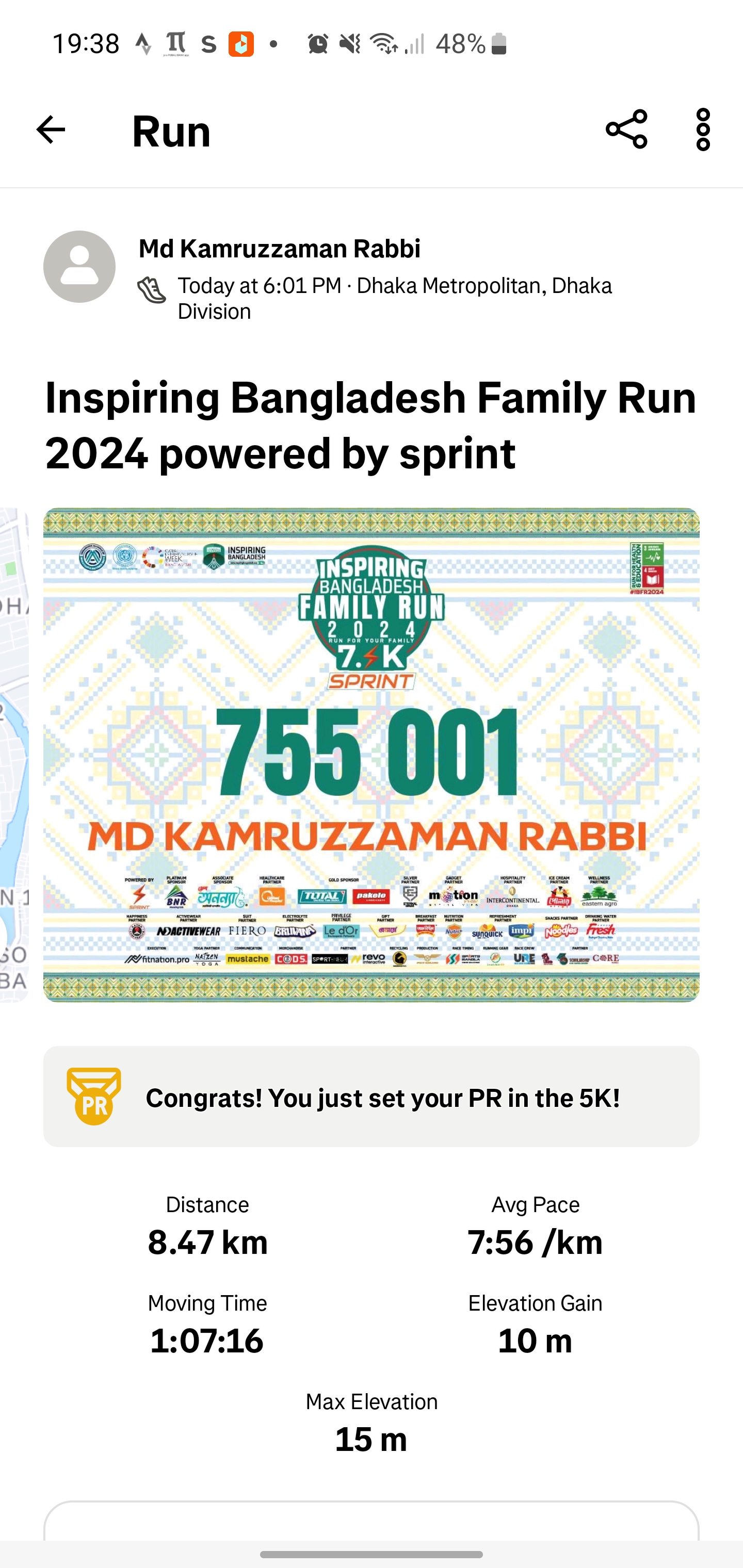Open the race bib photo

click(x=372, y=755)
